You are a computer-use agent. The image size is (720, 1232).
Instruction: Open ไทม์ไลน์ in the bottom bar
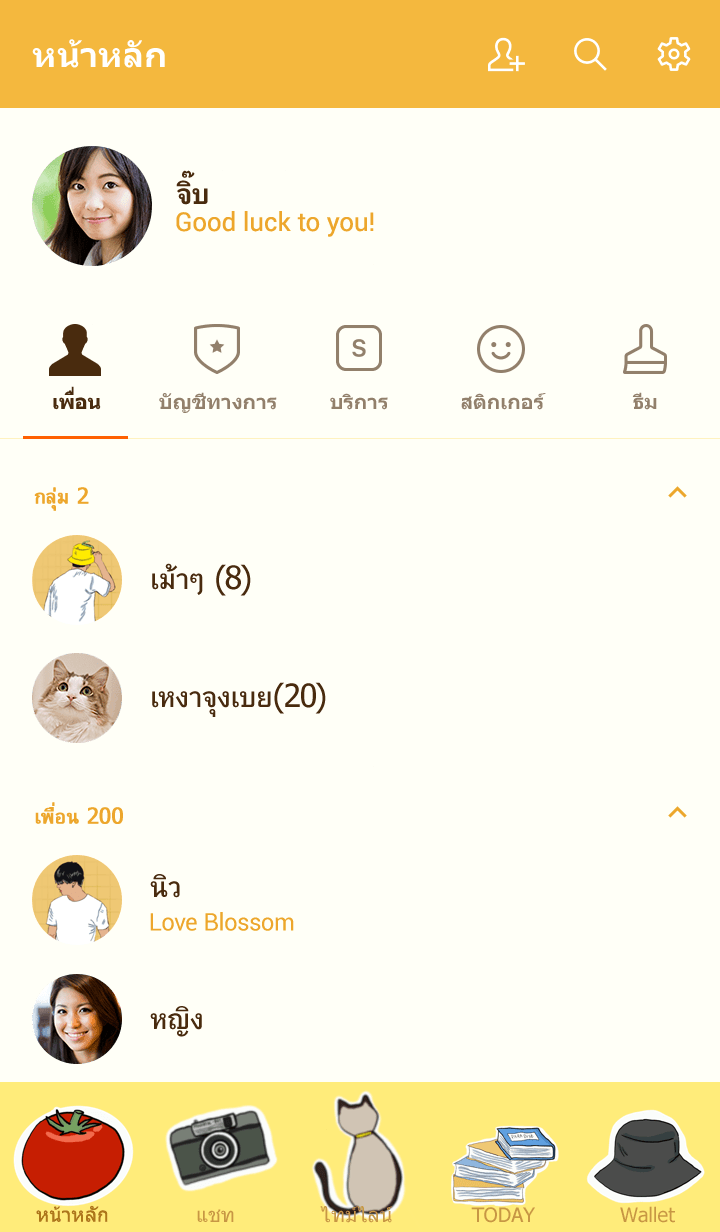pyautogui.click(x=358, y=1160)
